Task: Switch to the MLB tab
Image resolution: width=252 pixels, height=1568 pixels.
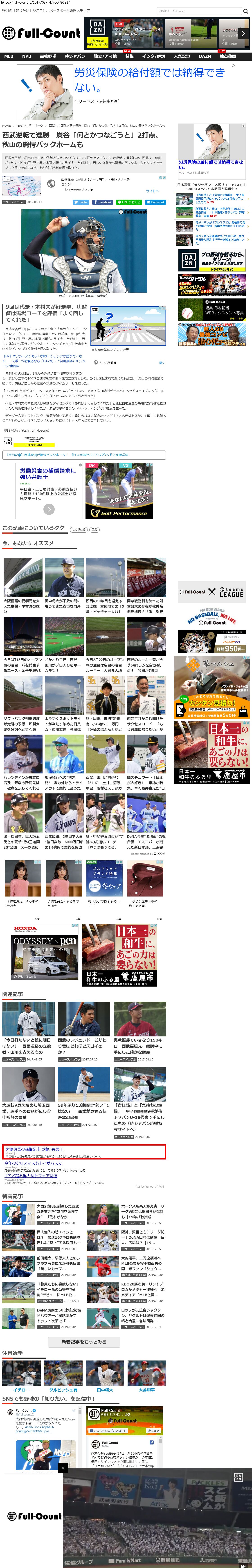Action: point(9,56)
